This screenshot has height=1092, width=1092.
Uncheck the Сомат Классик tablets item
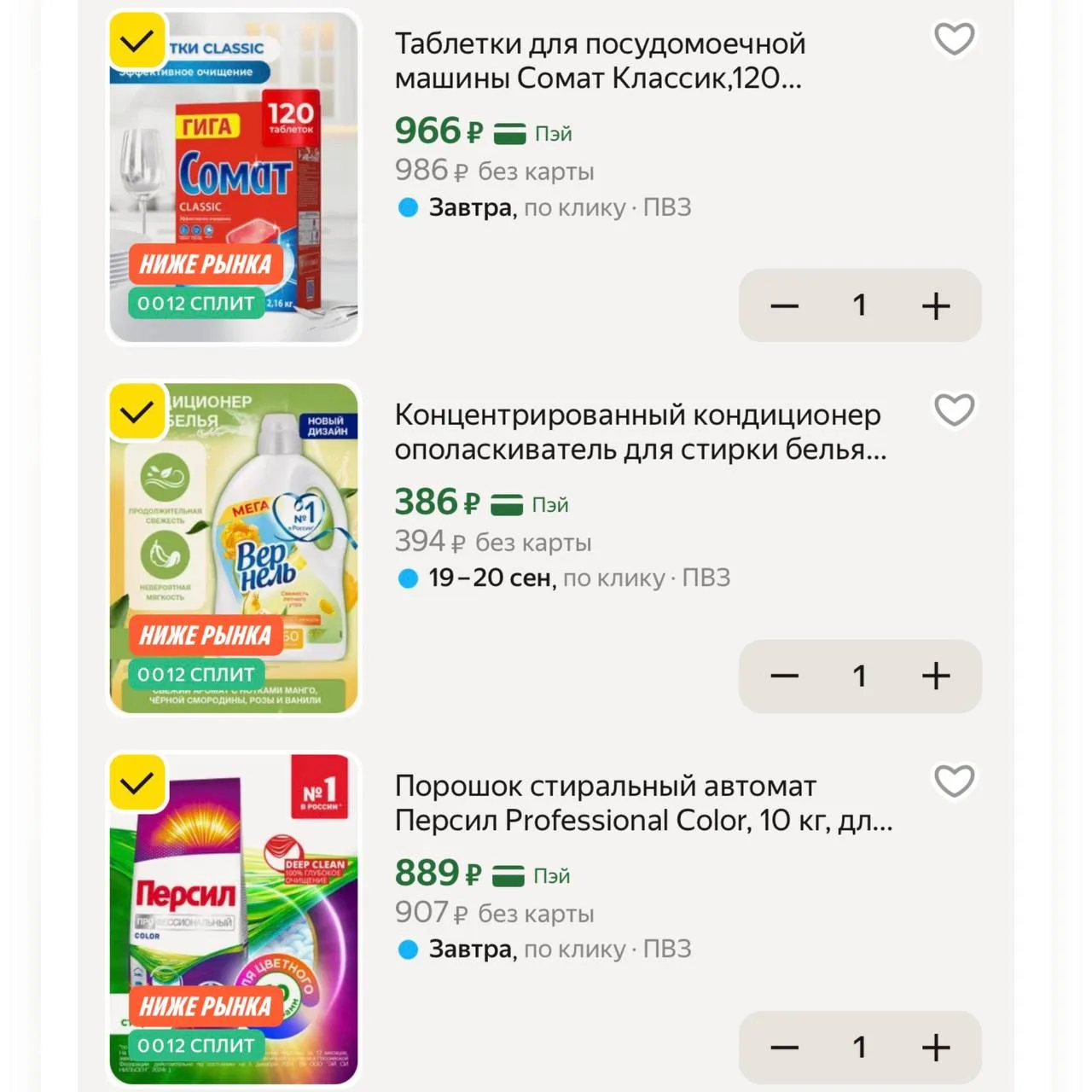click(x=136, y=40)
